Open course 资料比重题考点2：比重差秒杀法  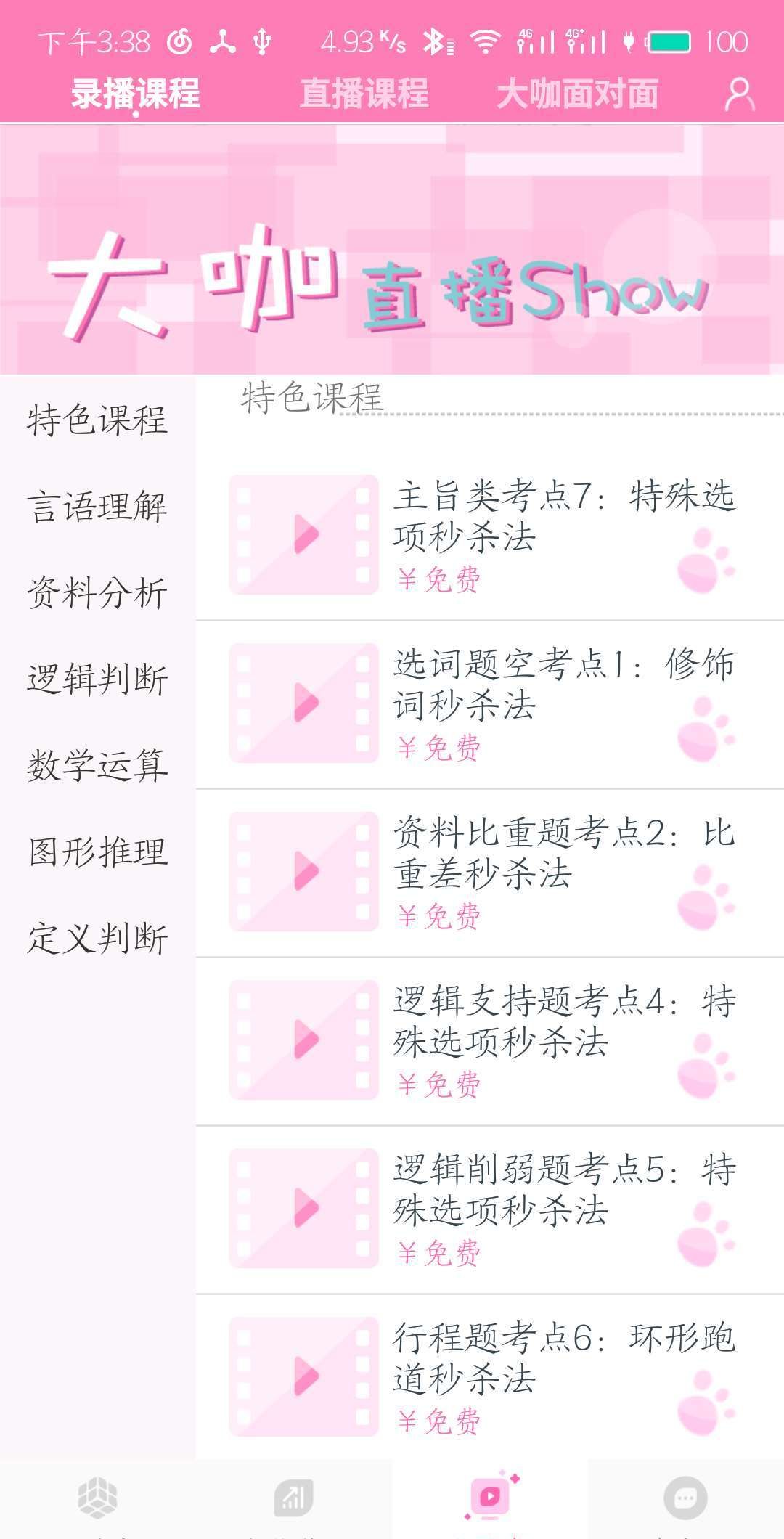[x=490, y=873]
